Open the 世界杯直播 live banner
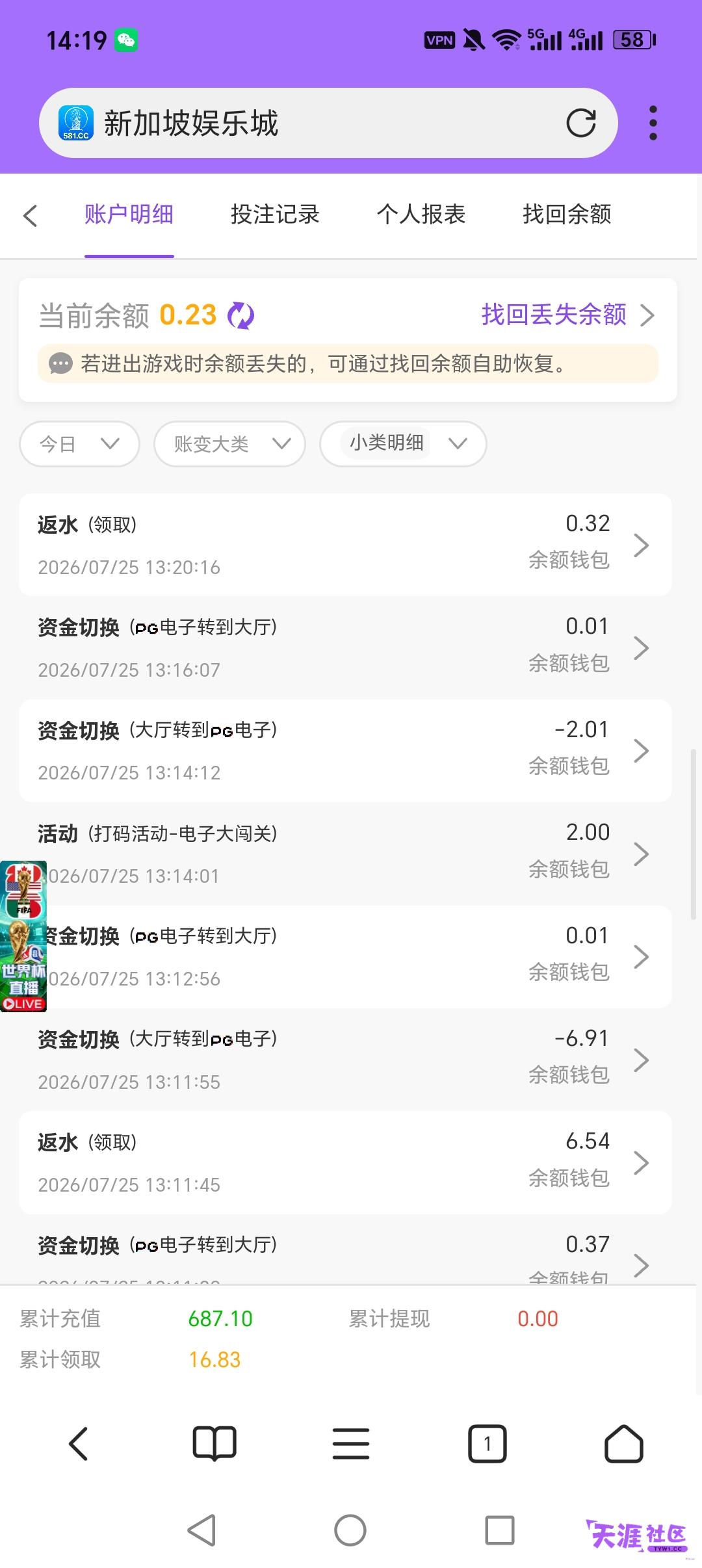This screenshot has height=1568, width=702. 23,936
